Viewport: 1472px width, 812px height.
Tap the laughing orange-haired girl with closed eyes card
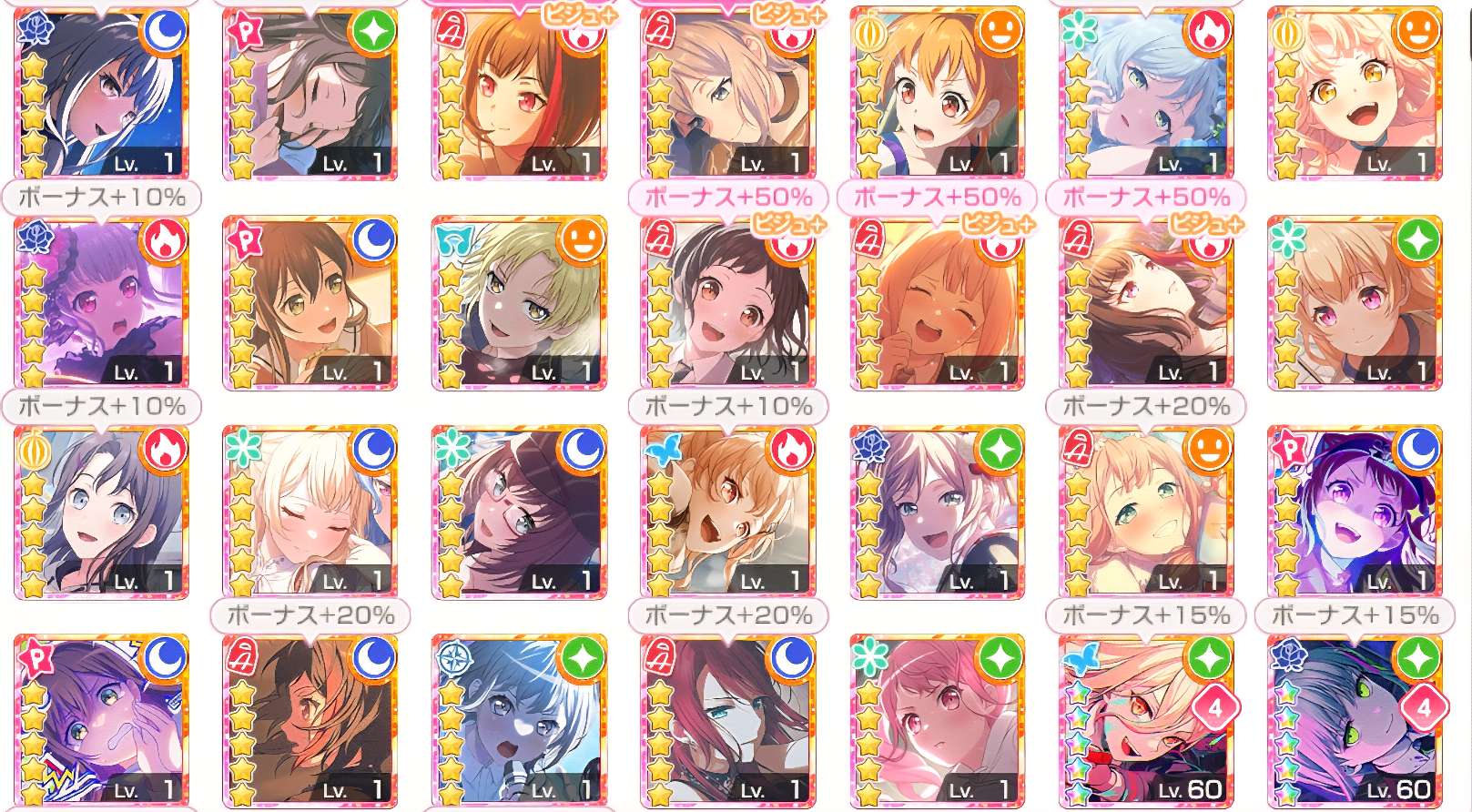(x=936, y=302)
